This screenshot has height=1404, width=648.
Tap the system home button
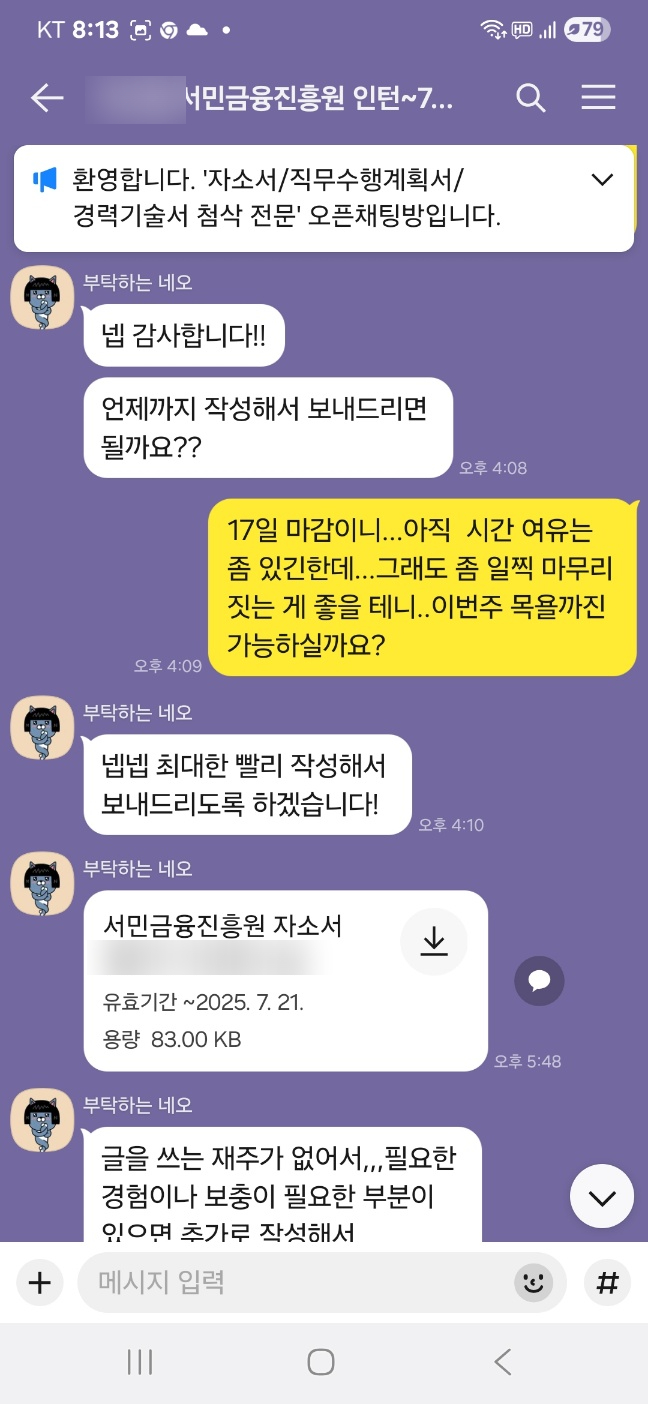[321, 1362]
